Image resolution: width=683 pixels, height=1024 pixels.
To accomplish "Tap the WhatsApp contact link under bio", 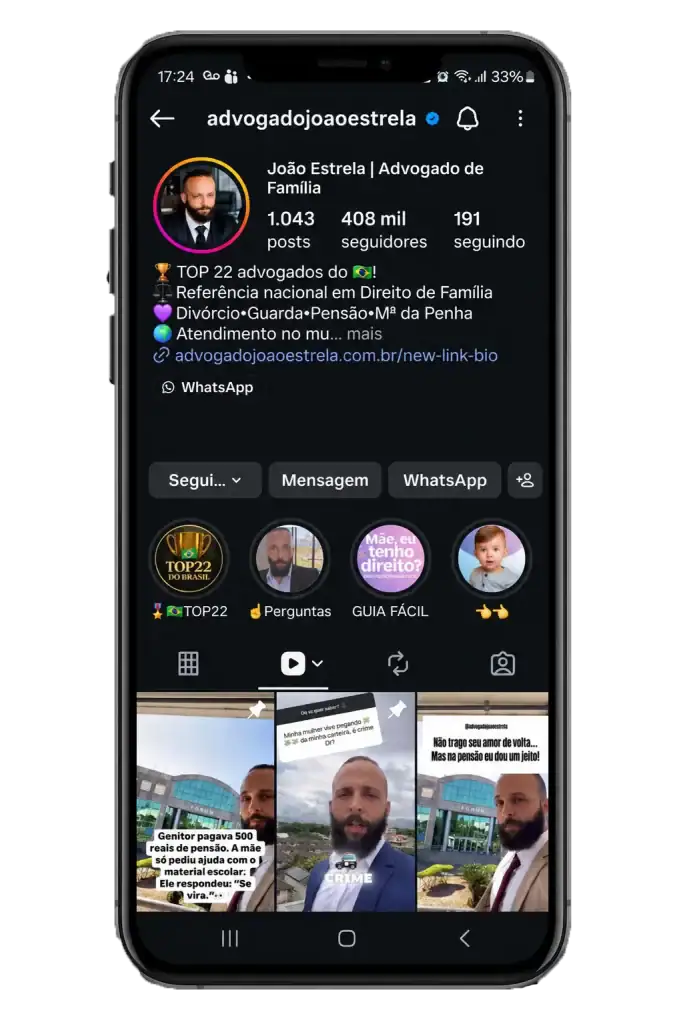I will click(208, 387).
